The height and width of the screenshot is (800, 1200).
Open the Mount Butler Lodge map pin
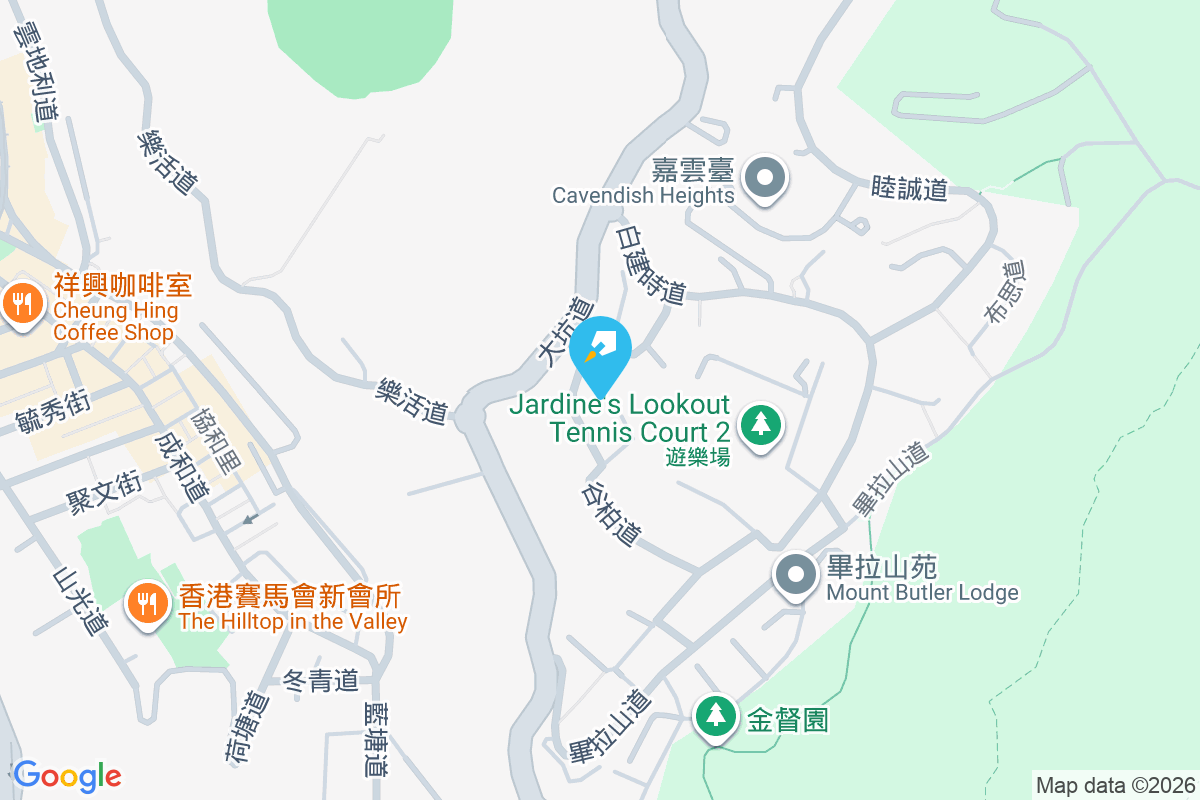[796, 576]
